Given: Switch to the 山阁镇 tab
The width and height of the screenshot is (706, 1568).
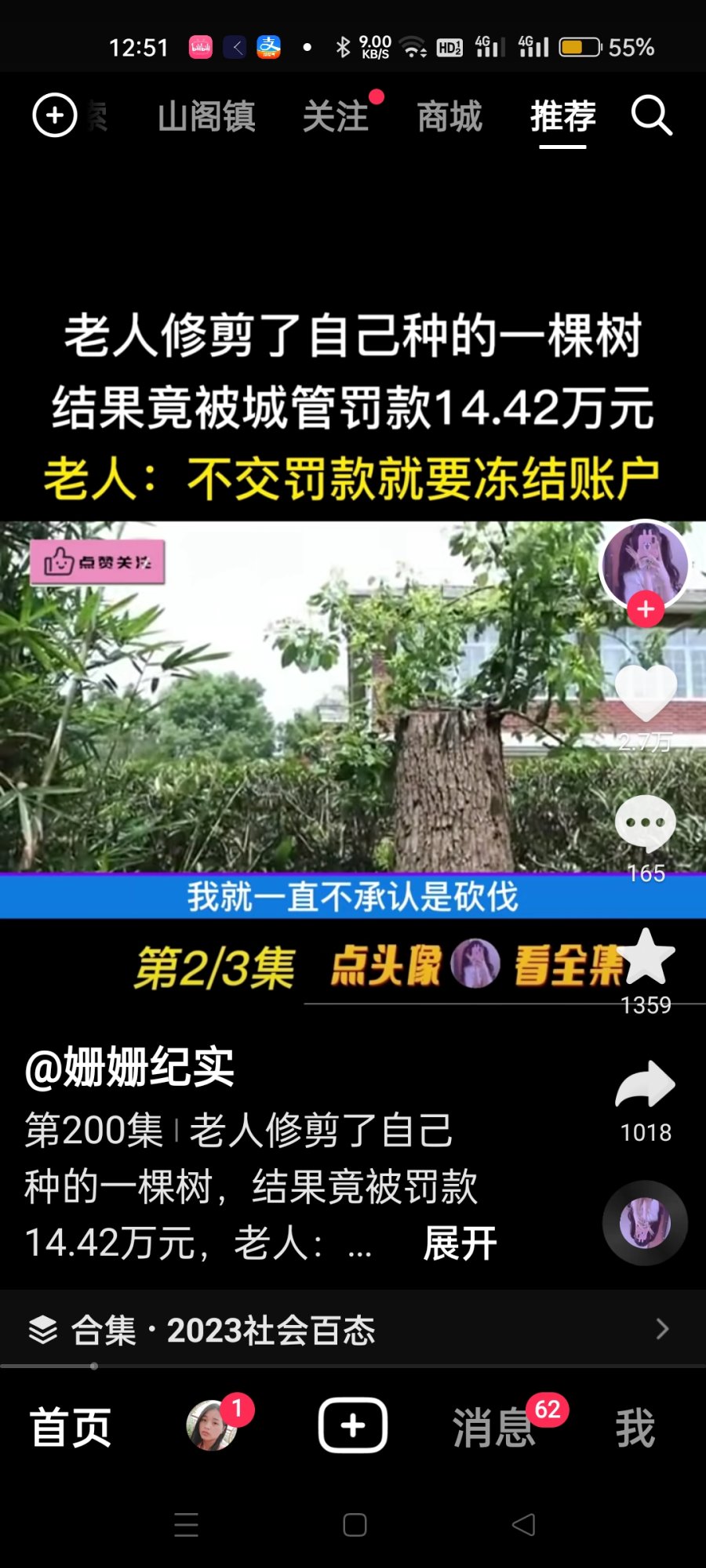Looking at the screenshot, I should tap(206, 117).
